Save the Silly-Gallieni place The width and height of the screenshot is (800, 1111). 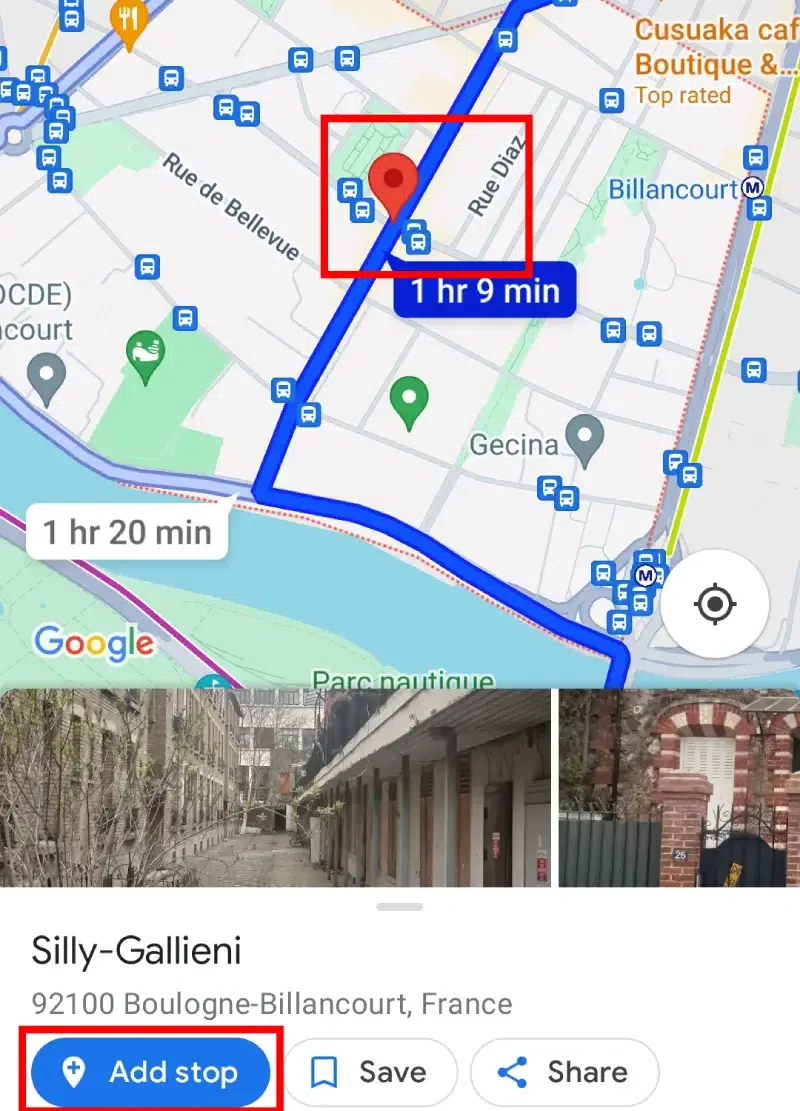369,1072
